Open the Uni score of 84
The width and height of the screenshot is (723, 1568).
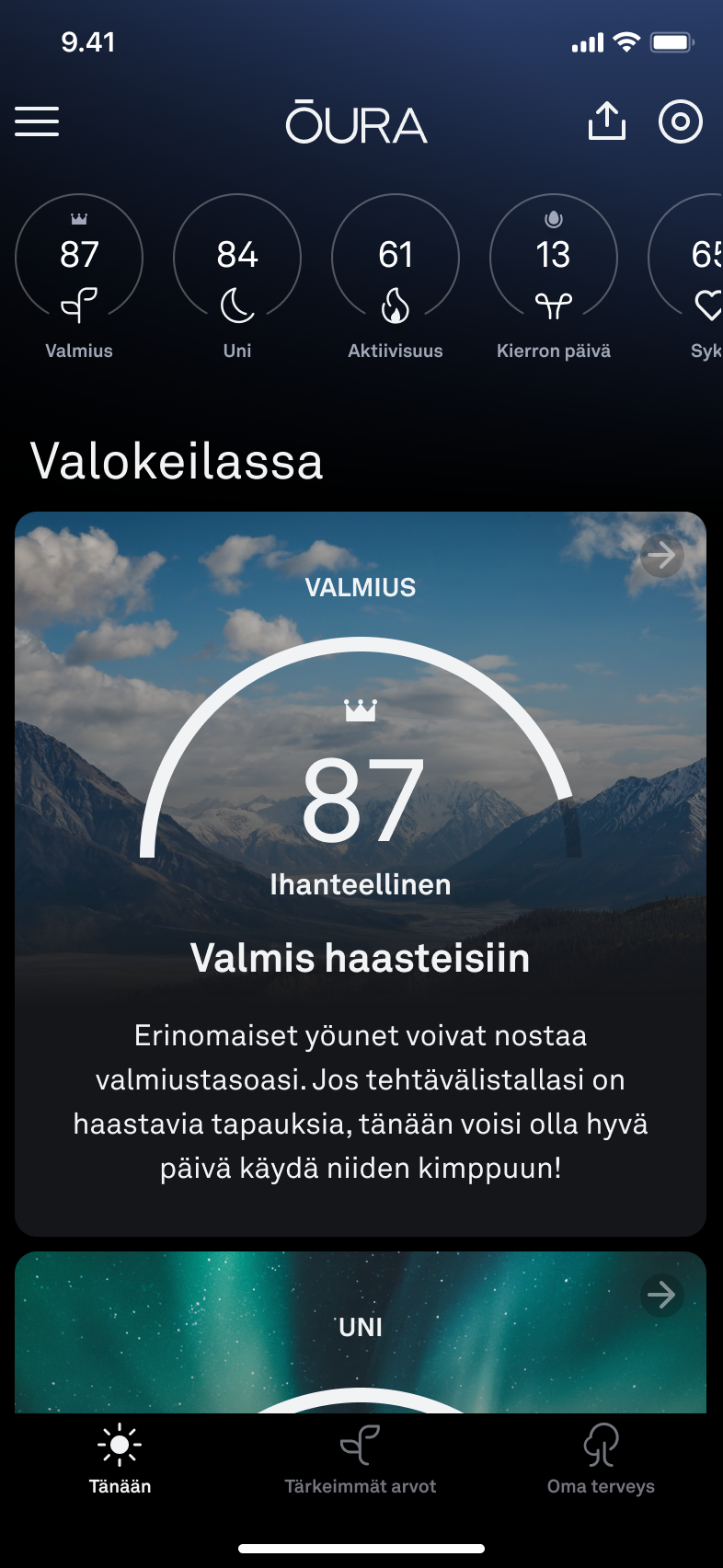(x=237, y=259)
